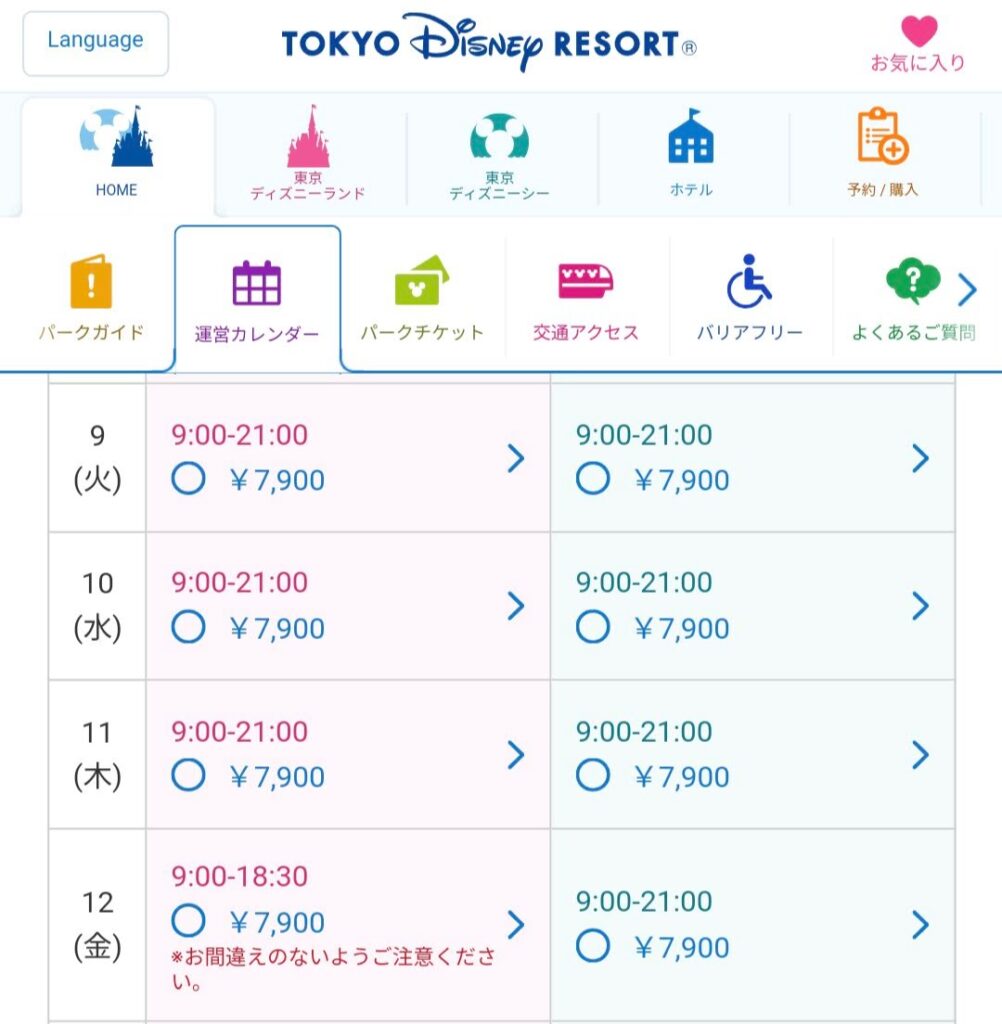Open Disneyland details for 10 (水)
The width and height of the screenshot is (1002, 1024).
(x=516, y=606)
